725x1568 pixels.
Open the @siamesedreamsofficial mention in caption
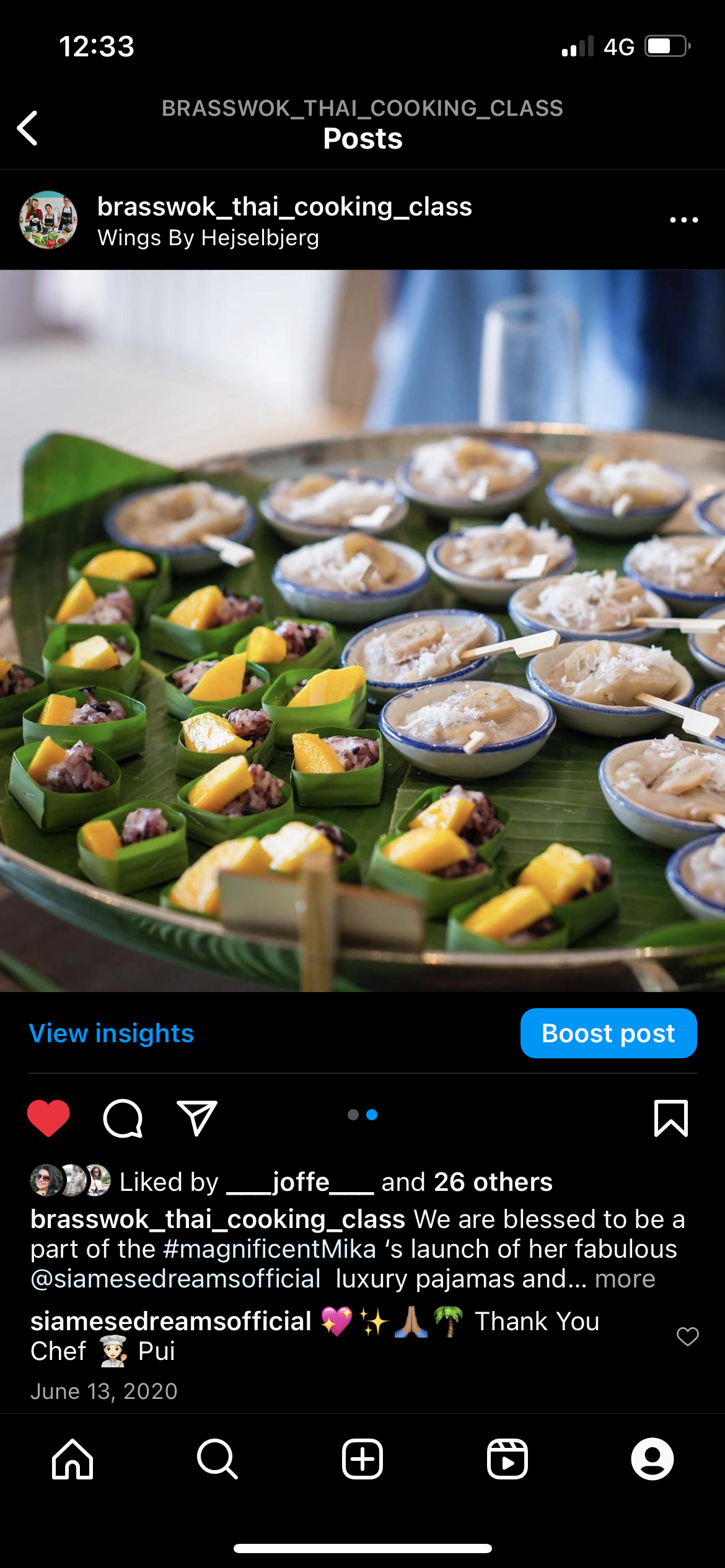[x=176, y=1279]
